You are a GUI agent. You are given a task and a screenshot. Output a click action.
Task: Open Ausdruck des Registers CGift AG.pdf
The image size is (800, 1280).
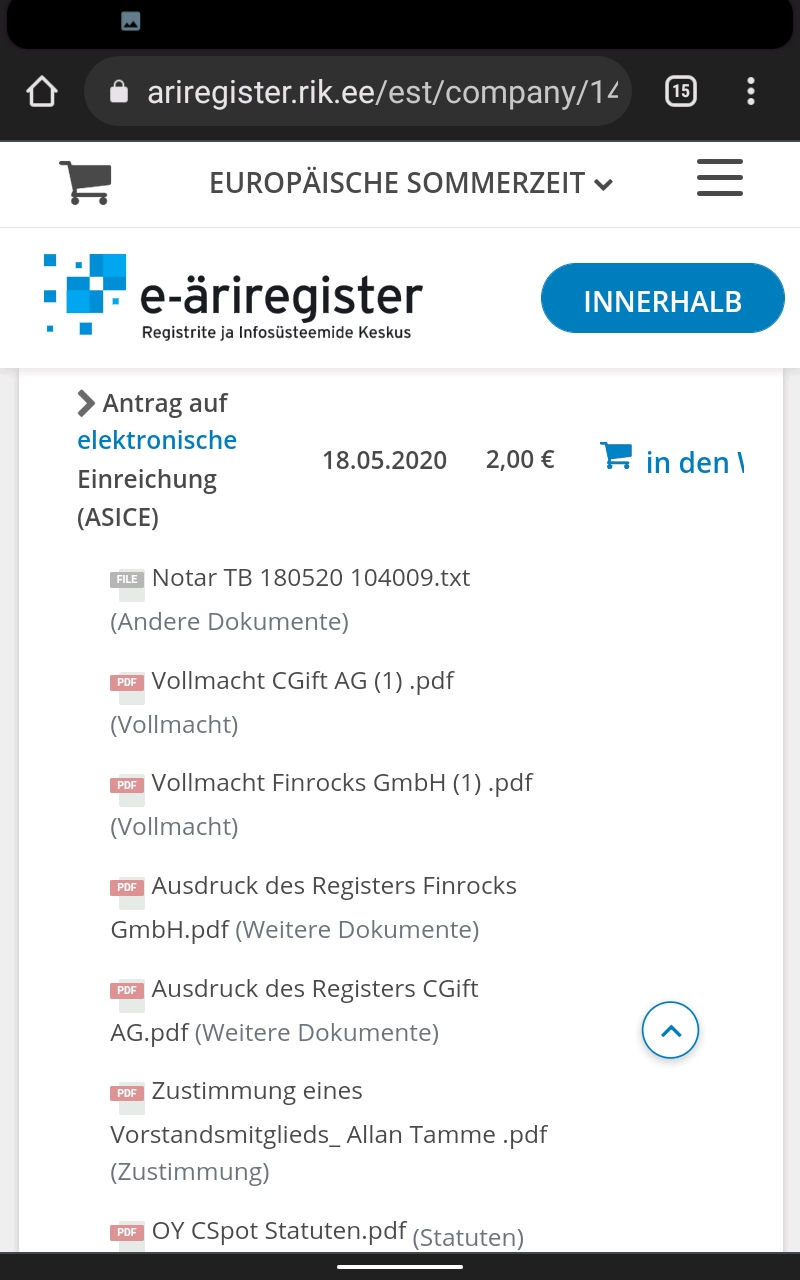(315, 989)
